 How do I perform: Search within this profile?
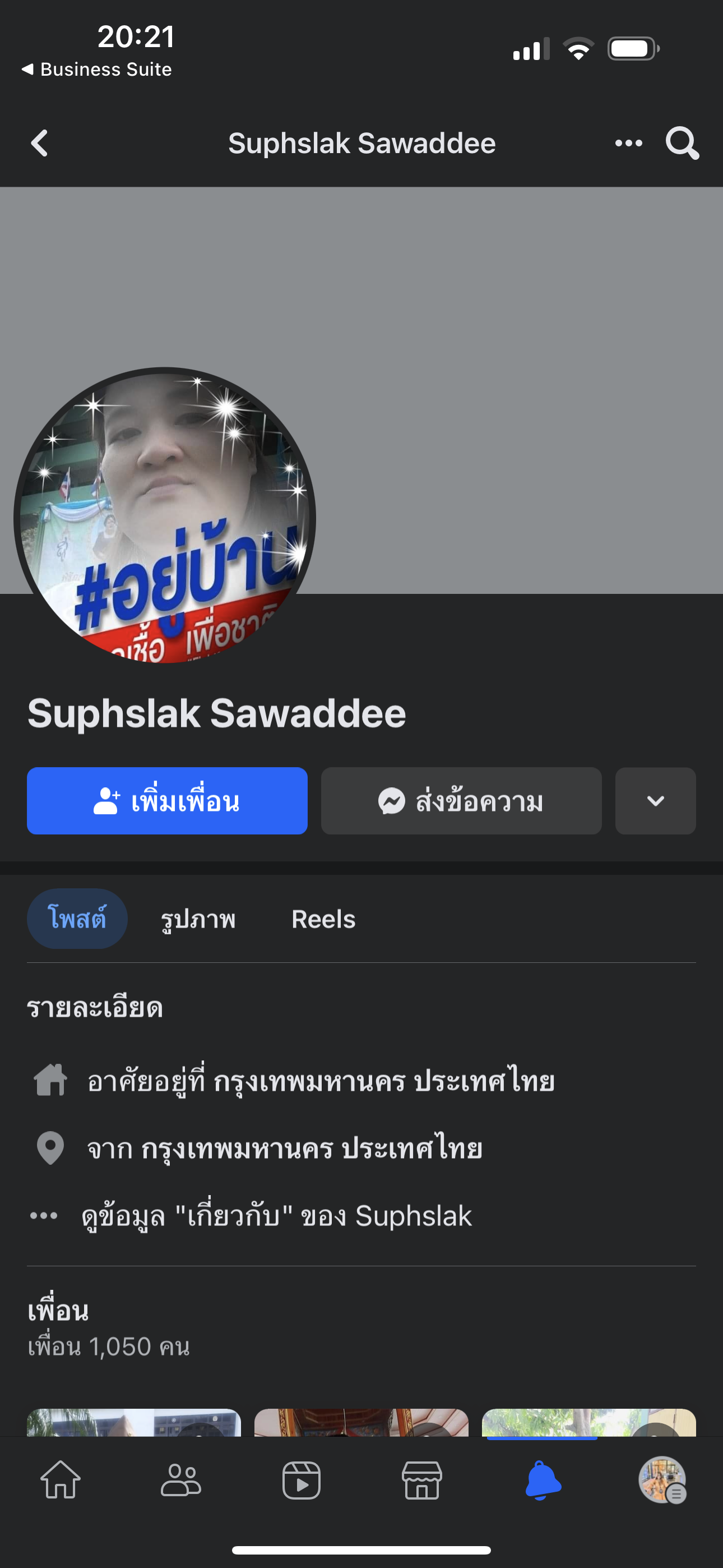pyautogui.click(x=682, y=143)
